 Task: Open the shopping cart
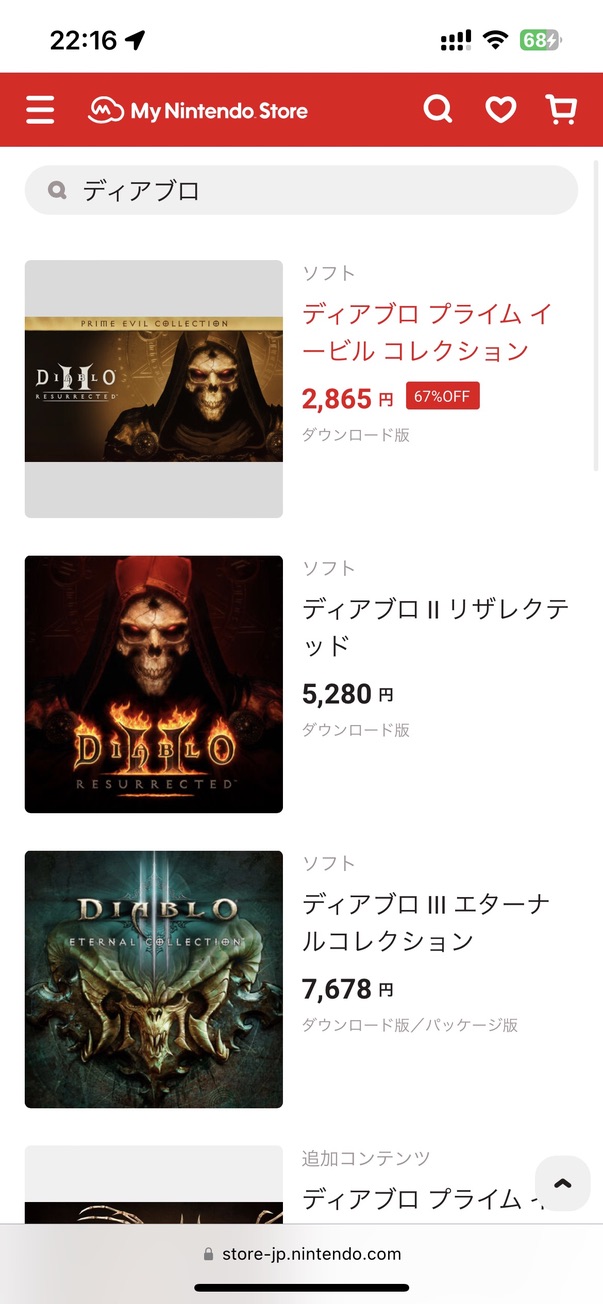tap(561, 109)
